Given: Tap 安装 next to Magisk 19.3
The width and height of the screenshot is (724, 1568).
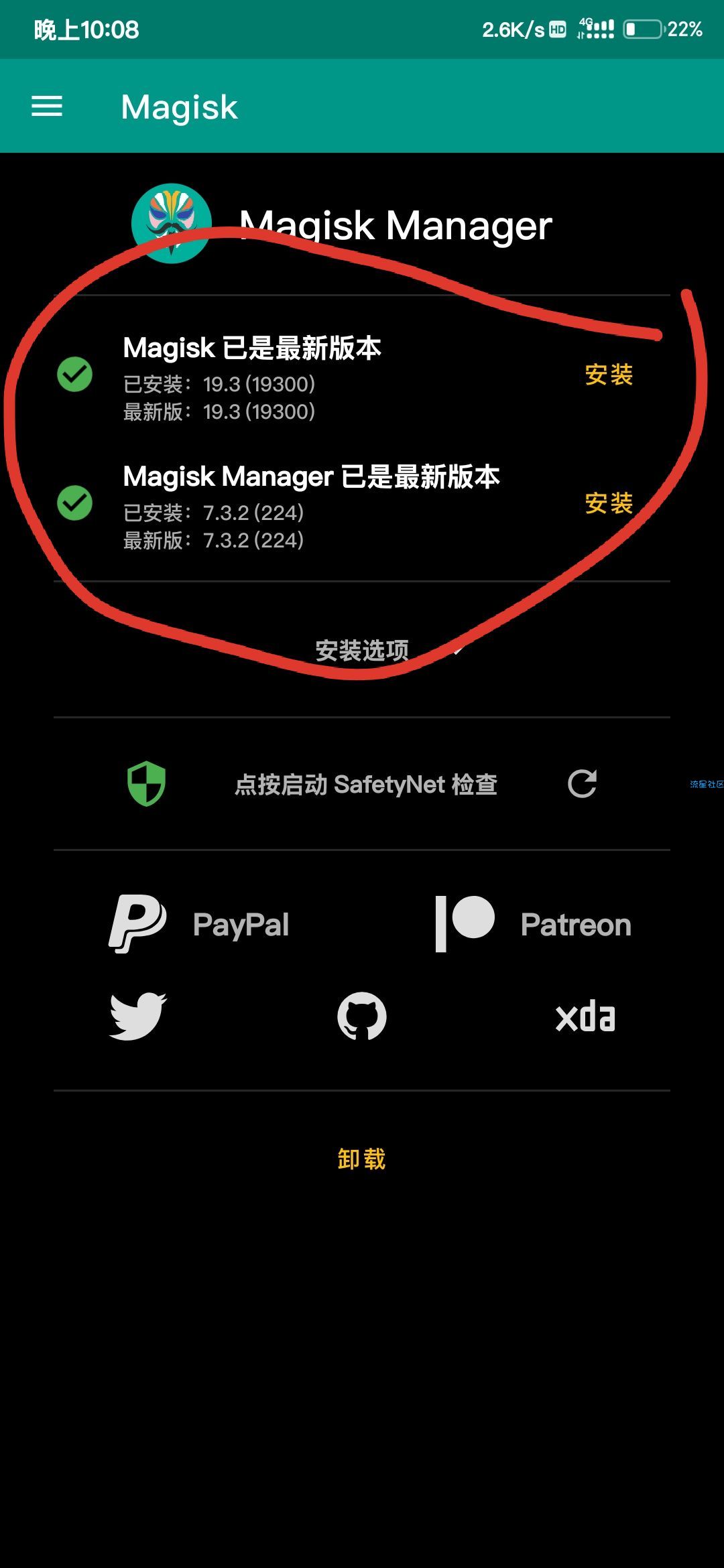Looking at the screenshot, I should [609, 375].
